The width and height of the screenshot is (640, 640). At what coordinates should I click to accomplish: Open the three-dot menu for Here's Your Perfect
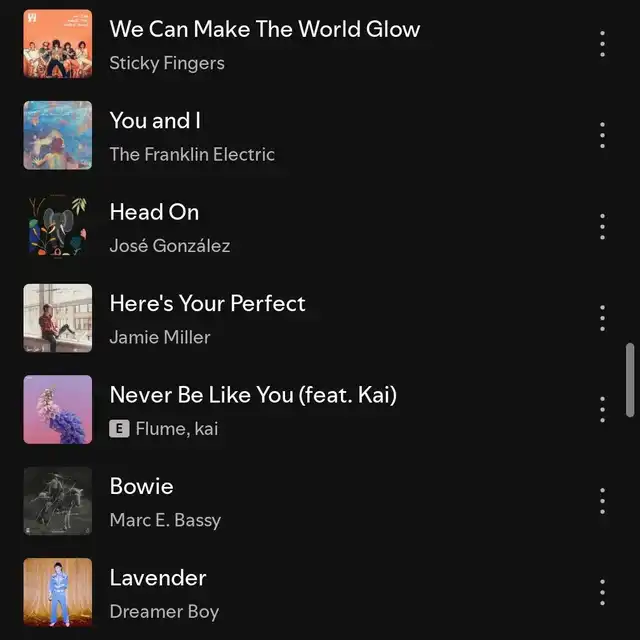tap(602, 318)
